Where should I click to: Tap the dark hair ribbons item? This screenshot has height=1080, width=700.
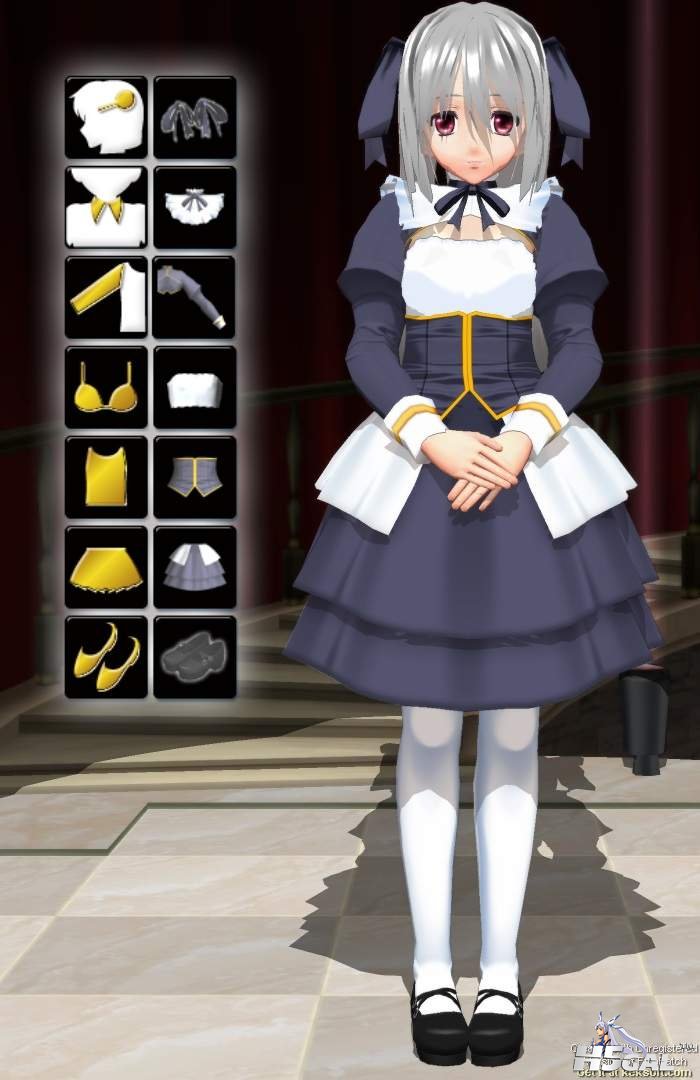(x=194, y=117)
